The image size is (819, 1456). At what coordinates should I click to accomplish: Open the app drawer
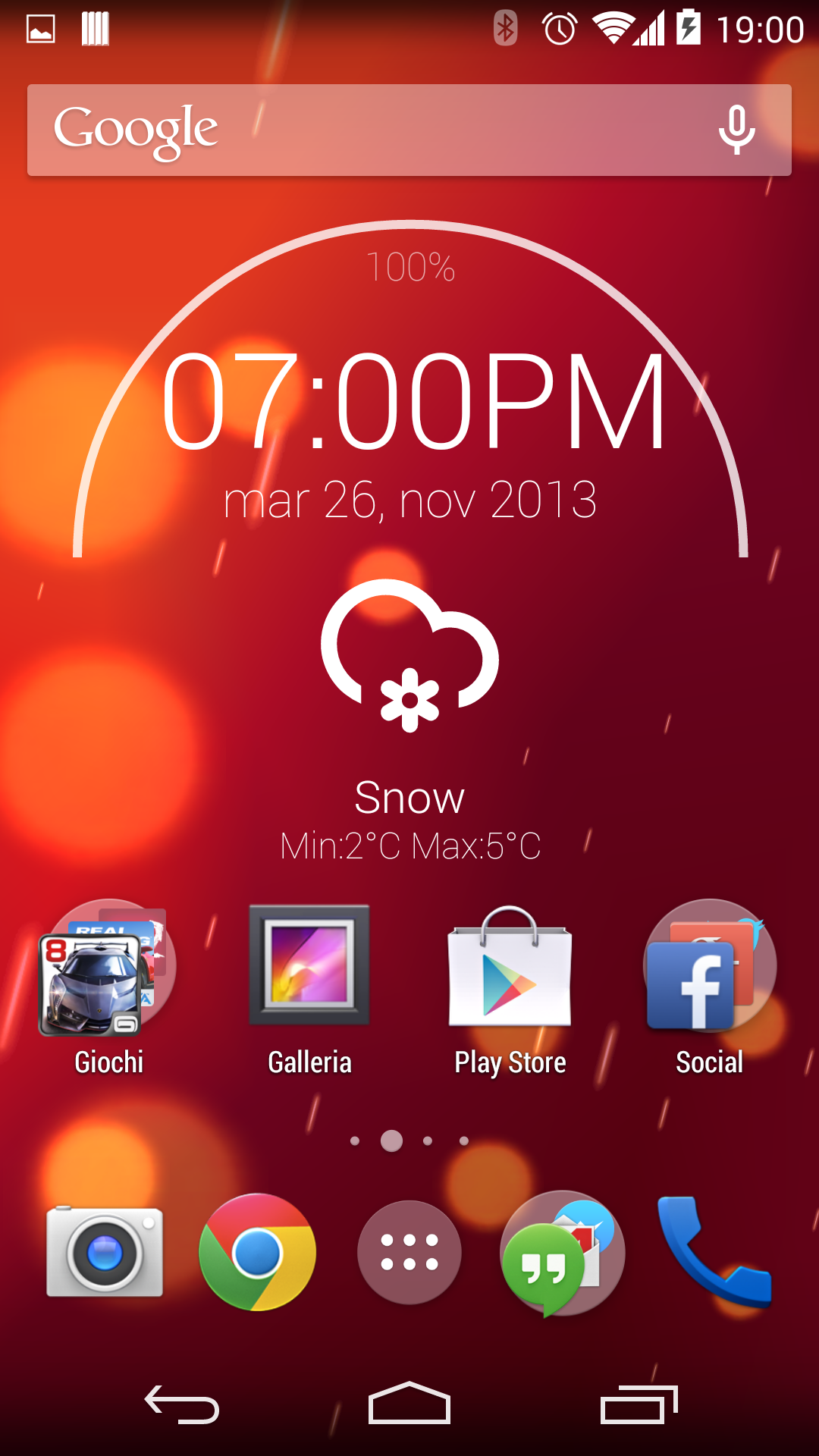click(409, 1252)
